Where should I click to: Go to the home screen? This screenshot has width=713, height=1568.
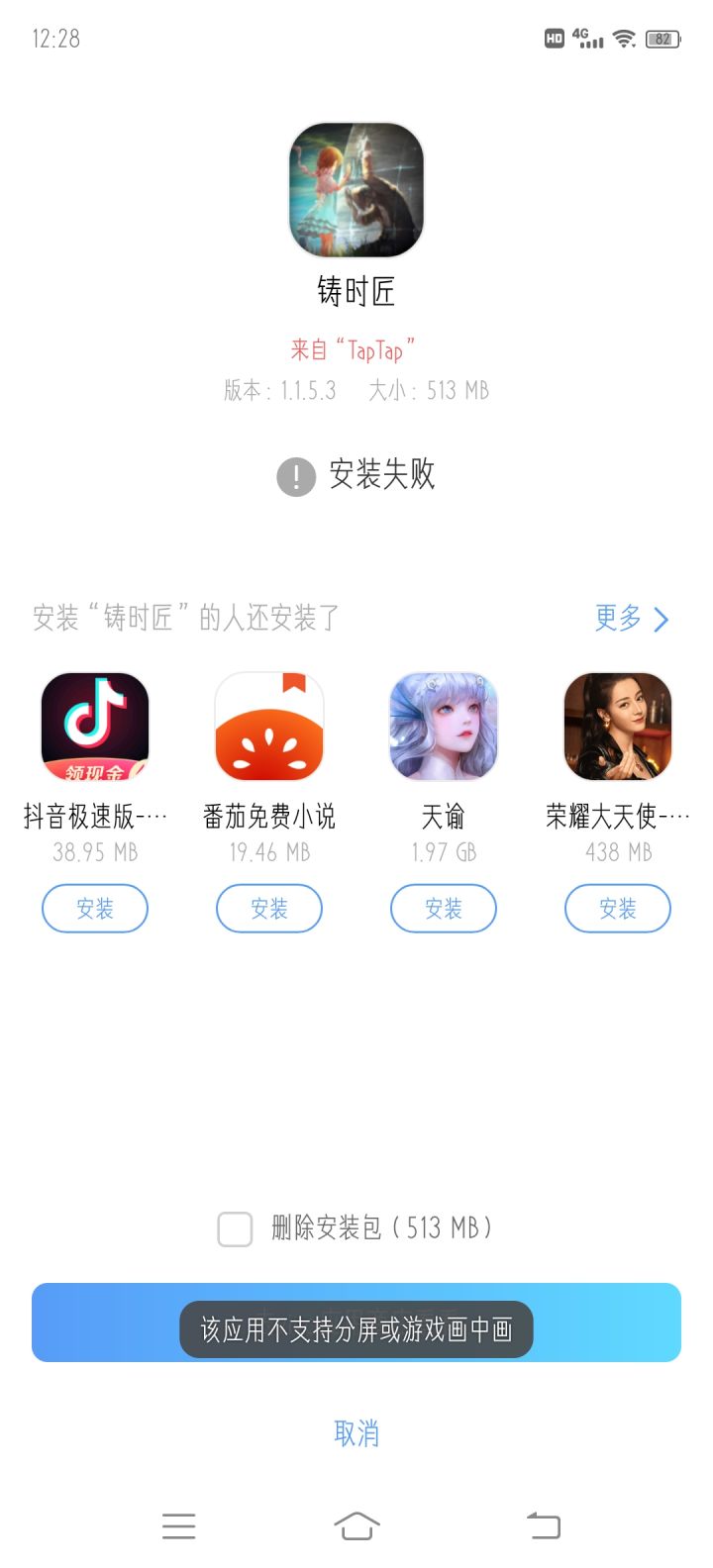coord(356,1525)
